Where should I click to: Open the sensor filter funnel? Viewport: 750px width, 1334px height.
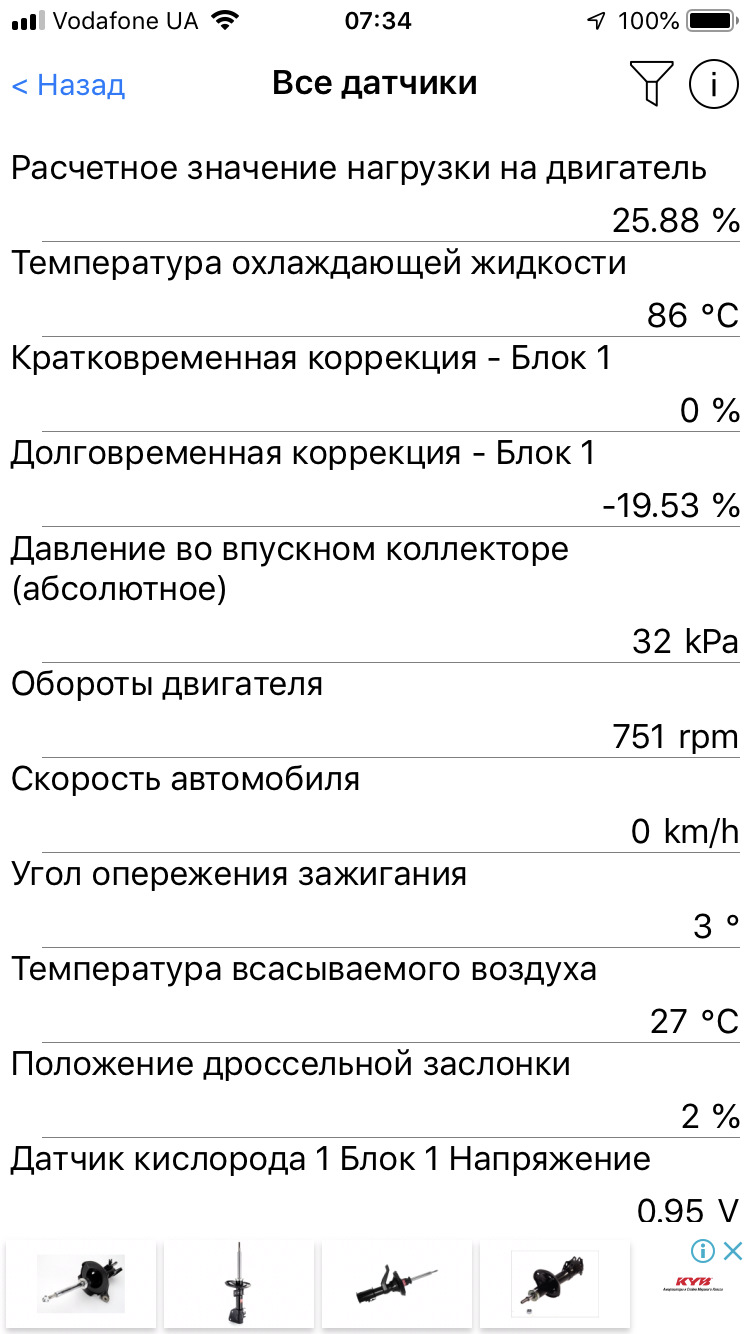pos(649,84)
